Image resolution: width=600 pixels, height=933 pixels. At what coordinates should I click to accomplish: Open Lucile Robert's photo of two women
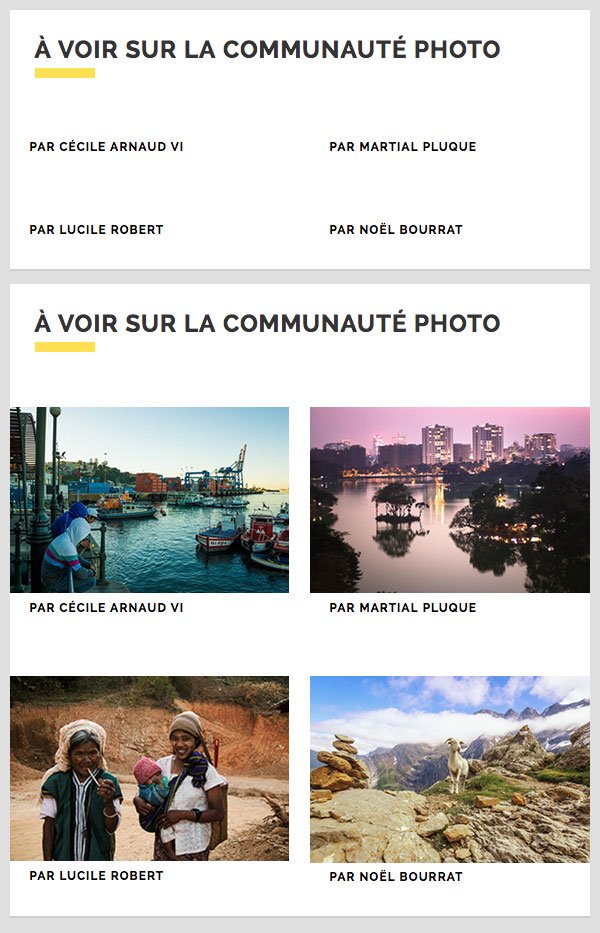(149, 768)
